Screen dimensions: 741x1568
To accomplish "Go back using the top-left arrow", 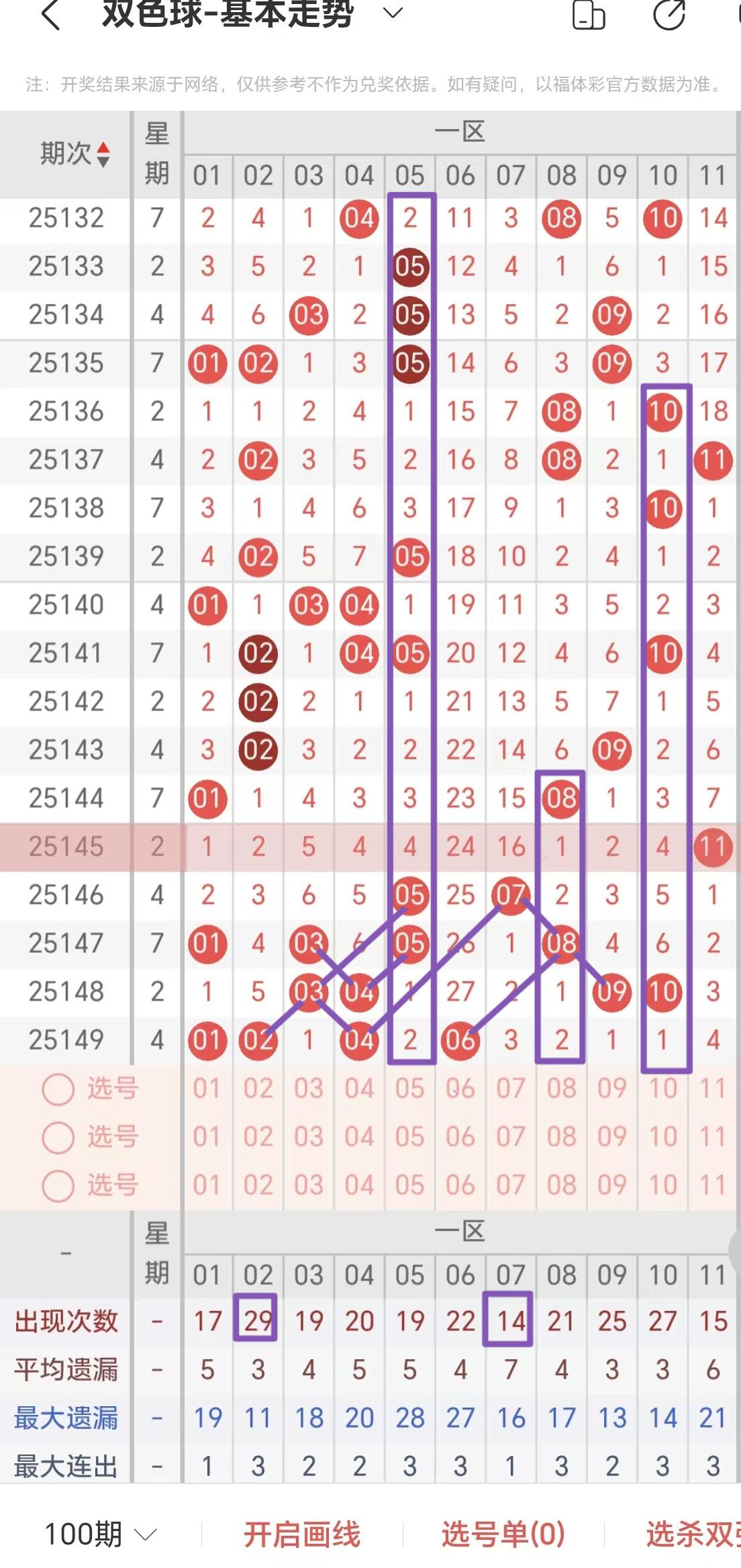I will (x=51, y=15).
